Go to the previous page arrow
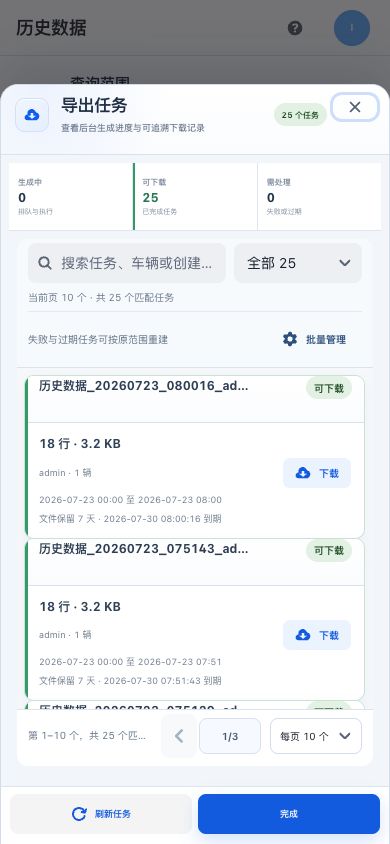This screenshot has width=390, height=844. 179,736
